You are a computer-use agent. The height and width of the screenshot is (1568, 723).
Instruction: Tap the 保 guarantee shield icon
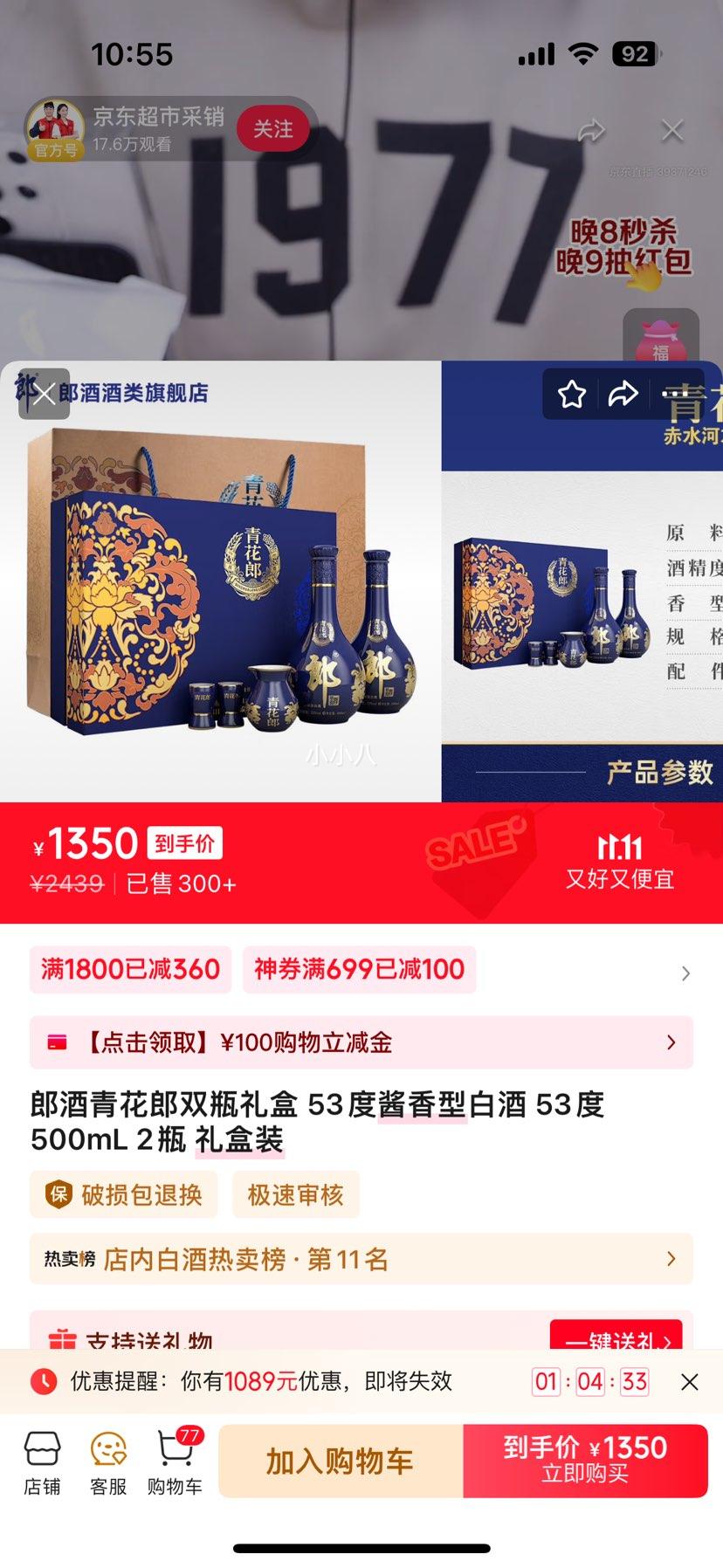[56, 1194]
